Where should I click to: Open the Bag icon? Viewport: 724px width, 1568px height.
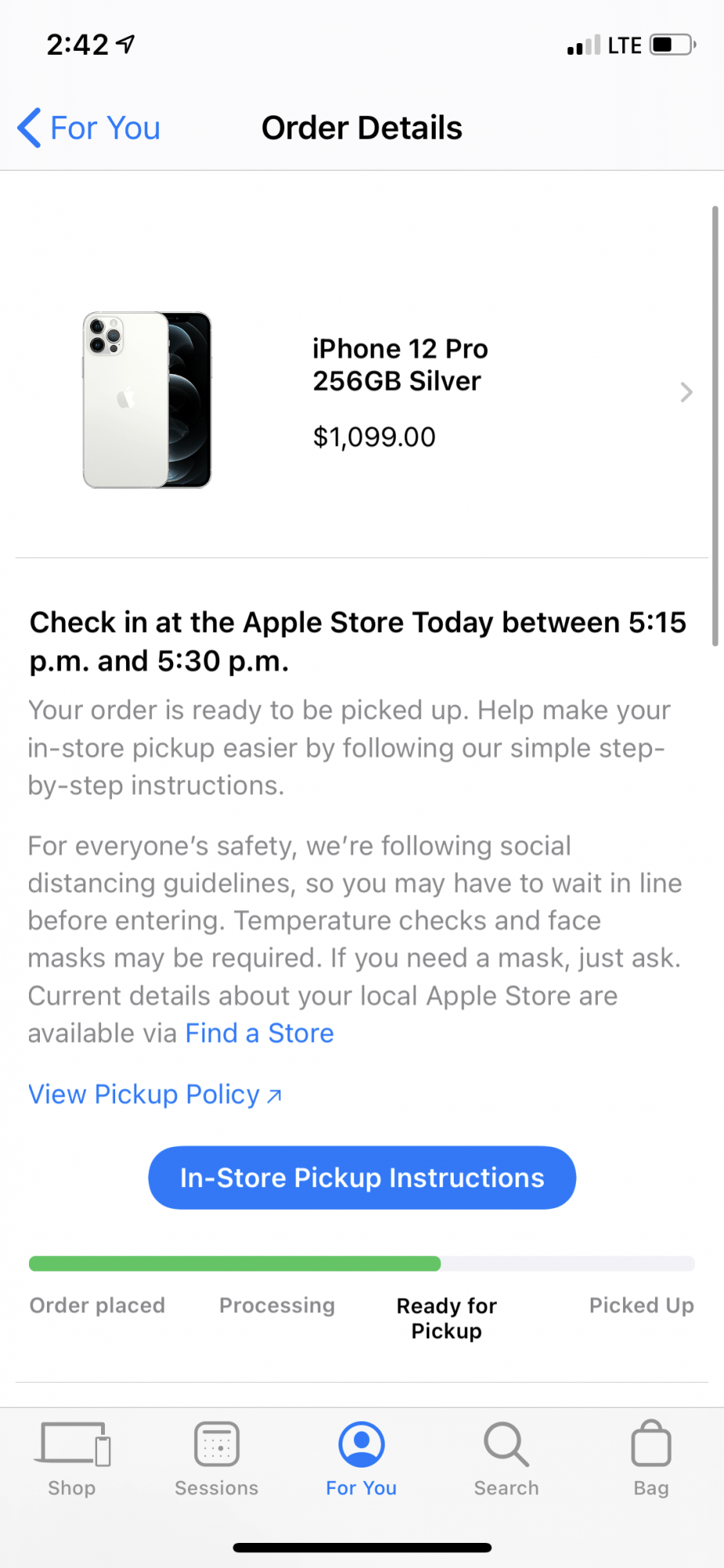651,1446
